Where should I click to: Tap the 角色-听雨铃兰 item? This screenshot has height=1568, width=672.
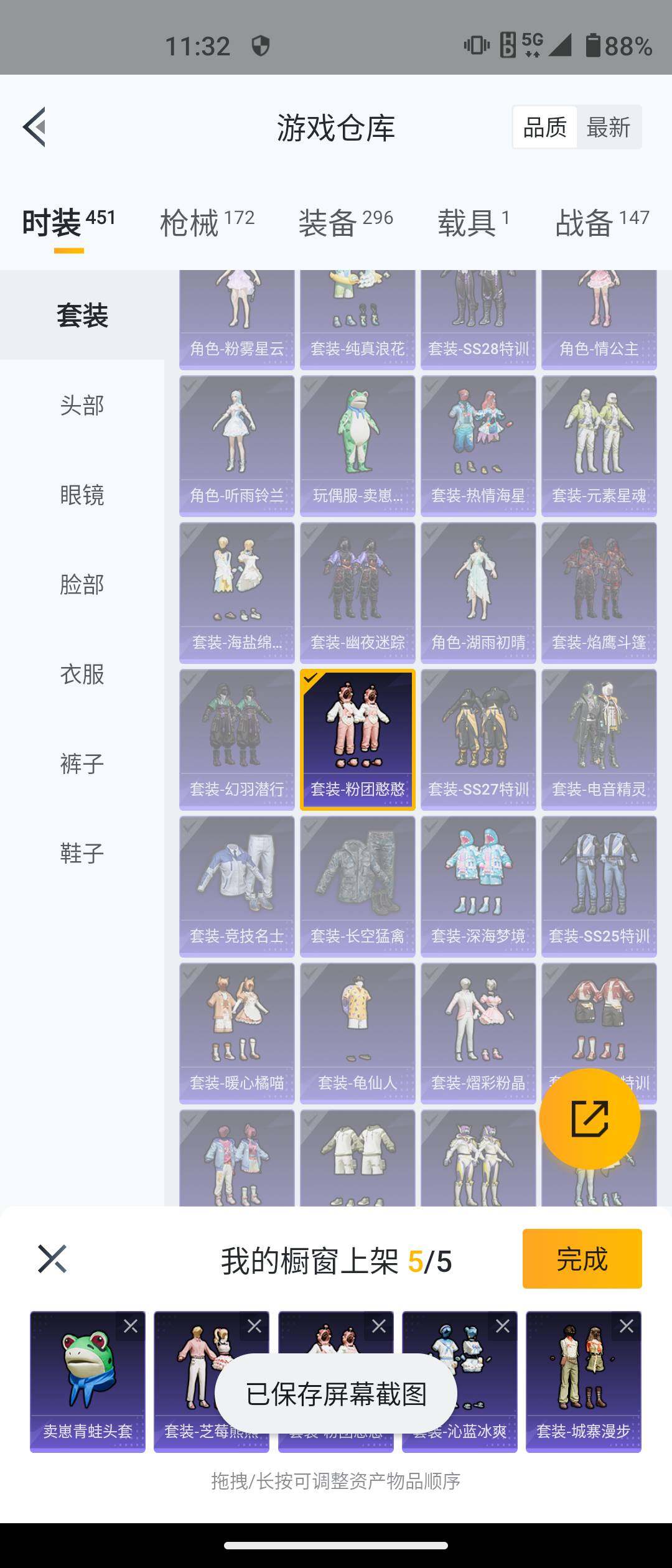(236, 446)
